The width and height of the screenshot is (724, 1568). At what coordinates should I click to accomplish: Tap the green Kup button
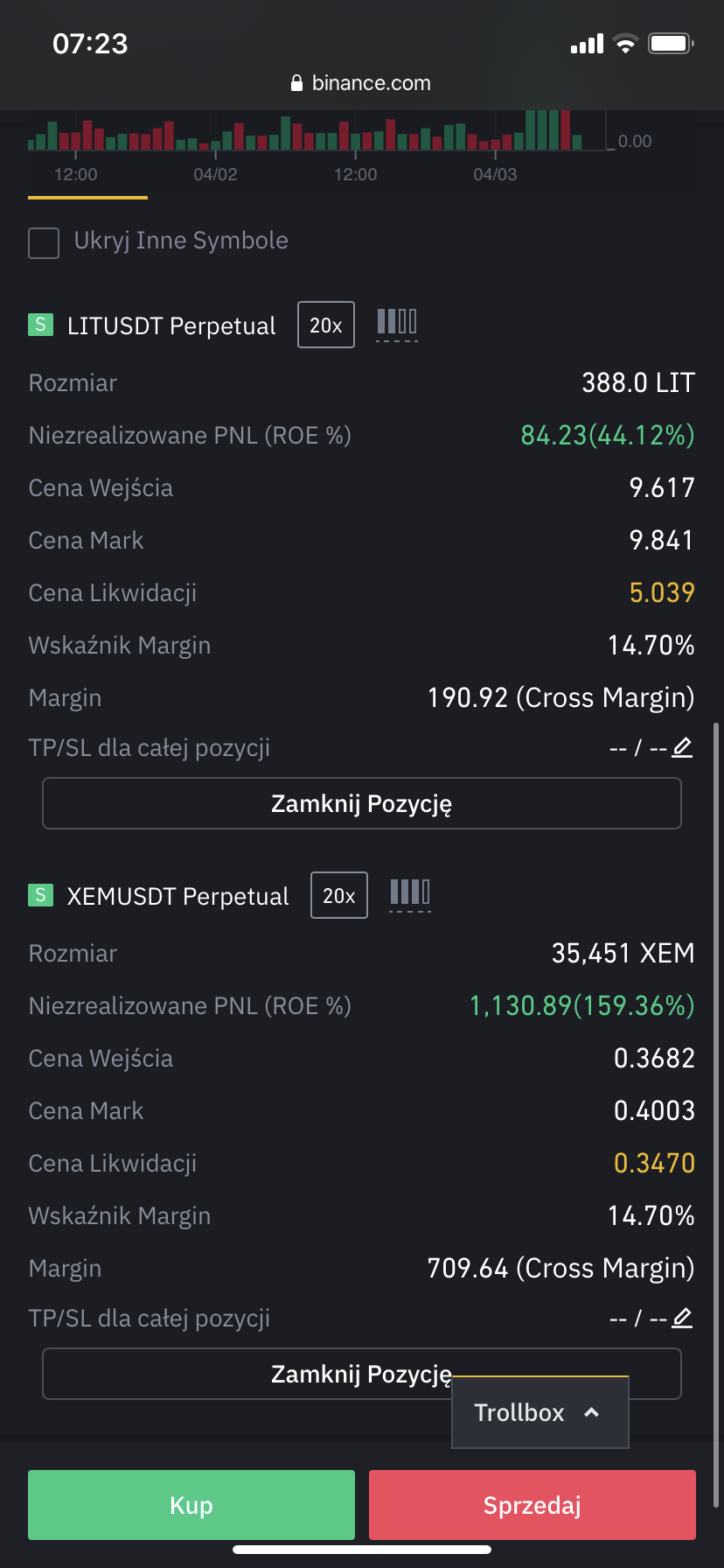pyautogui.click(x=191, y=1505)
